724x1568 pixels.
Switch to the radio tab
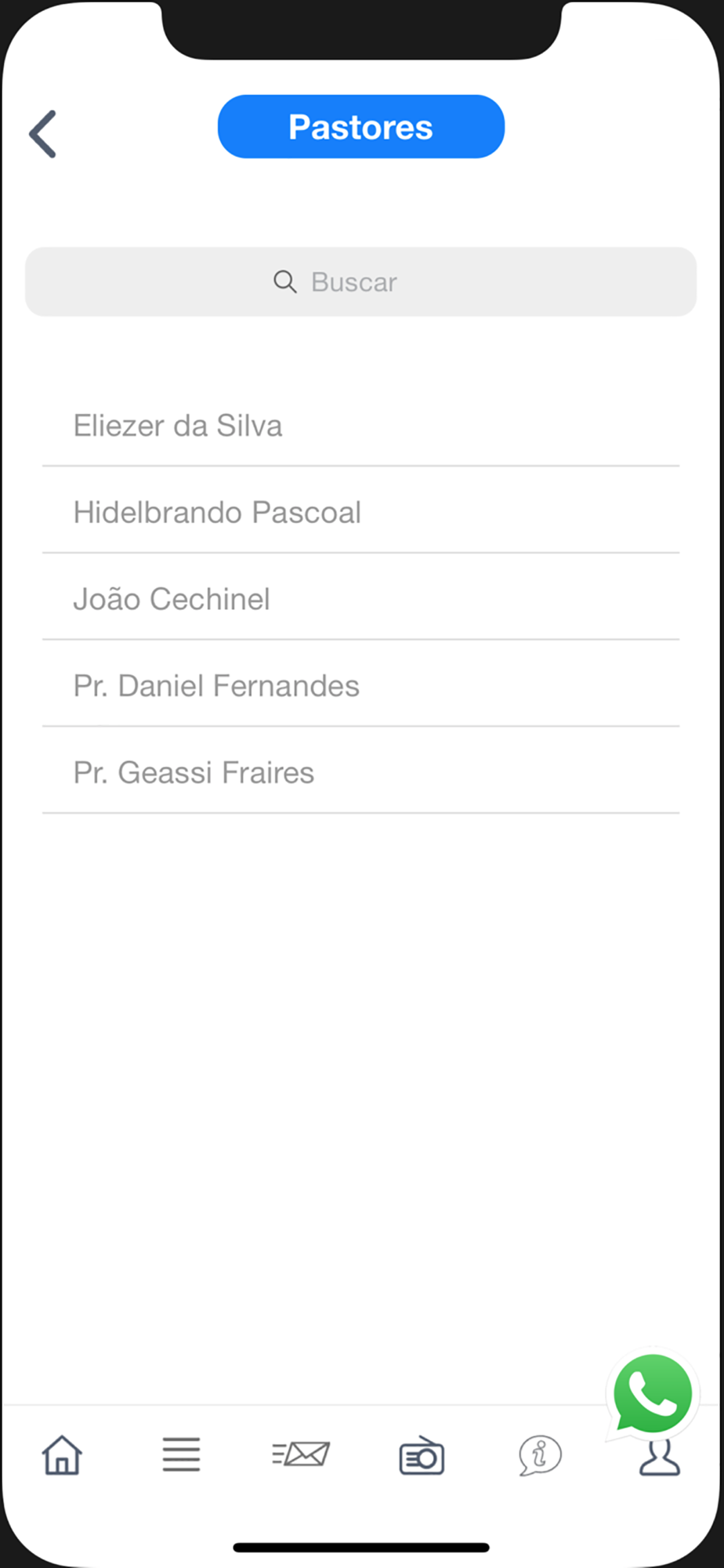click(422, 1455)
